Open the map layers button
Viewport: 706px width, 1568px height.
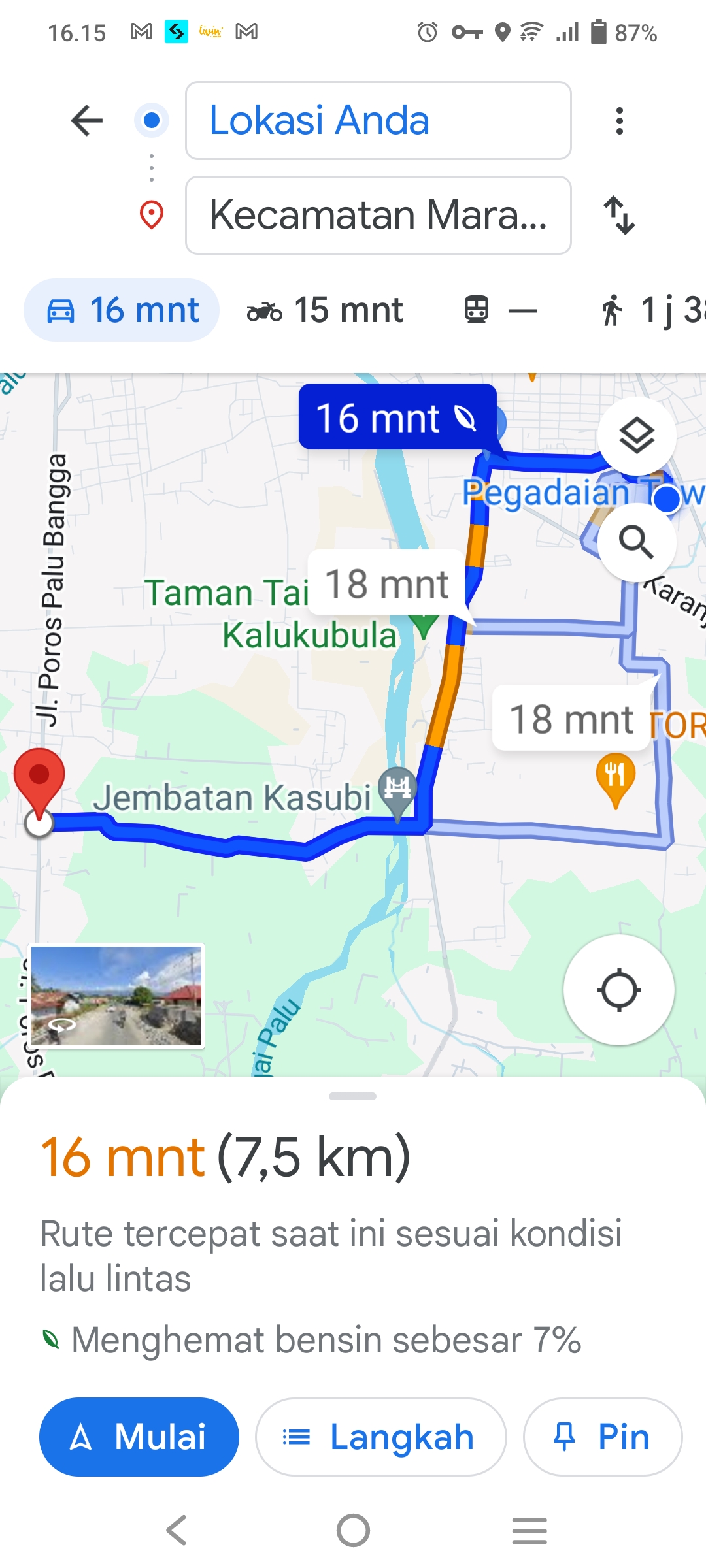click(637, 436)
